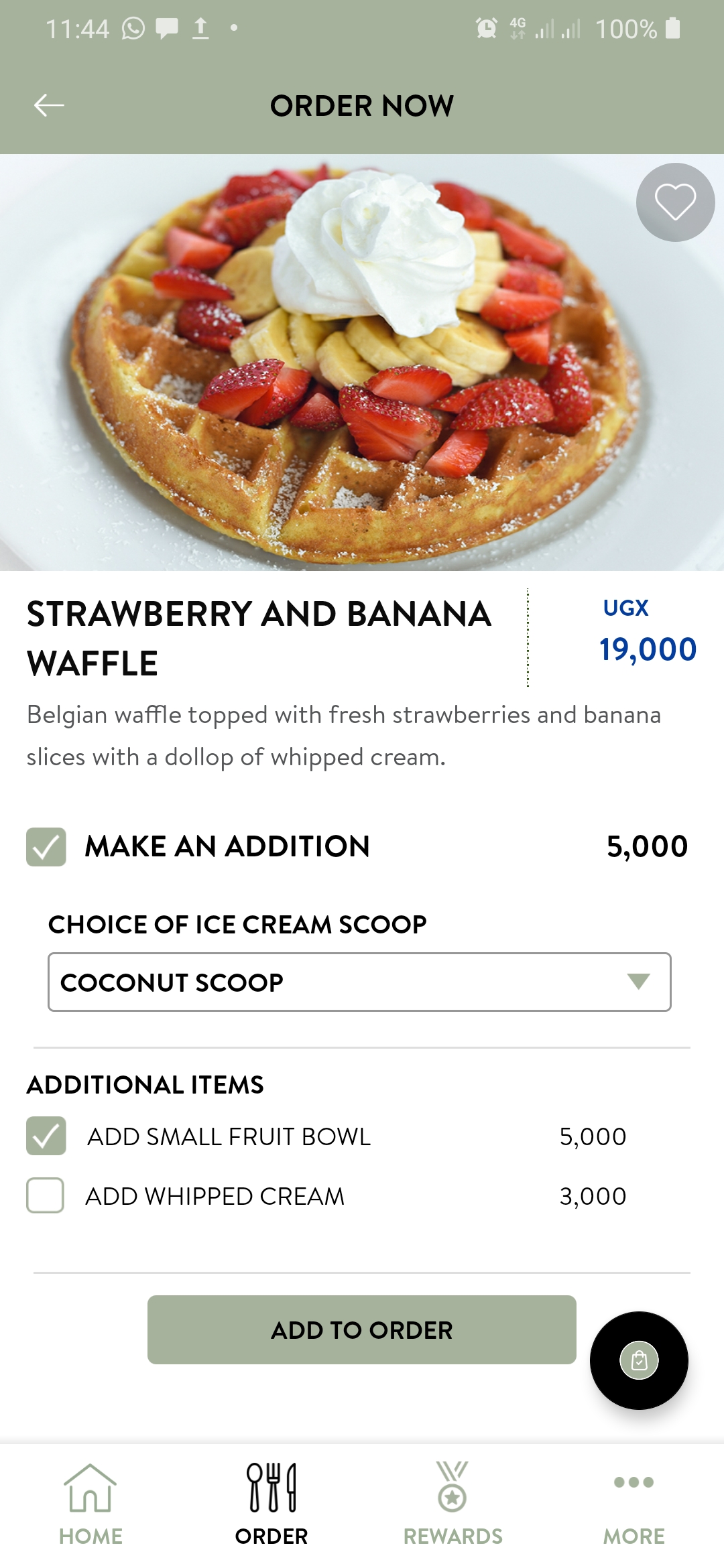This screenshot has width=724, height=1568.
Task: Enable ADD WHIPPED CREAM option
Action: tap(45, 1195)
